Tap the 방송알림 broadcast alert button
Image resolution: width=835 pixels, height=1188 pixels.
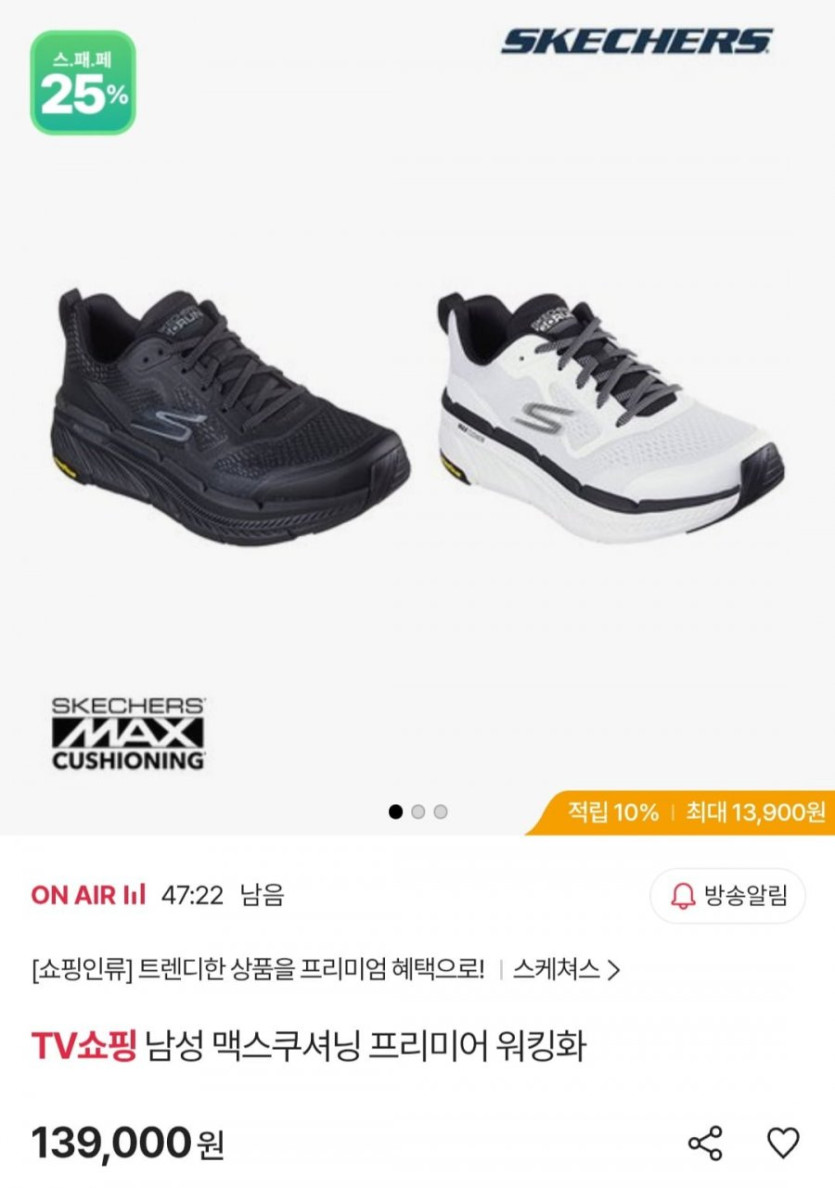727,895
